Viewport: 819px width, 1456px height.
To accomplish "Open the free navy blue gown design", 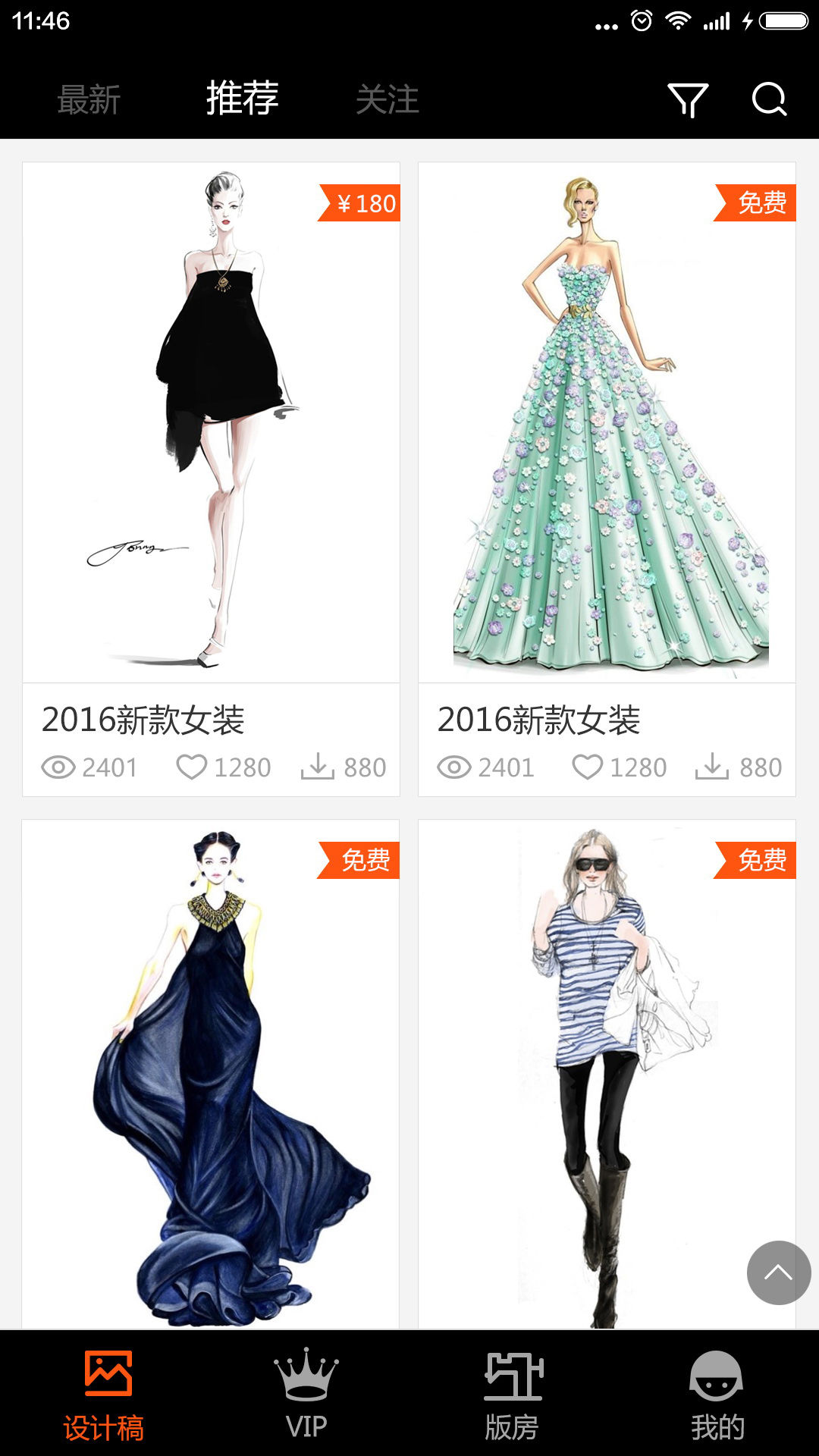I will click(211, 1074).
